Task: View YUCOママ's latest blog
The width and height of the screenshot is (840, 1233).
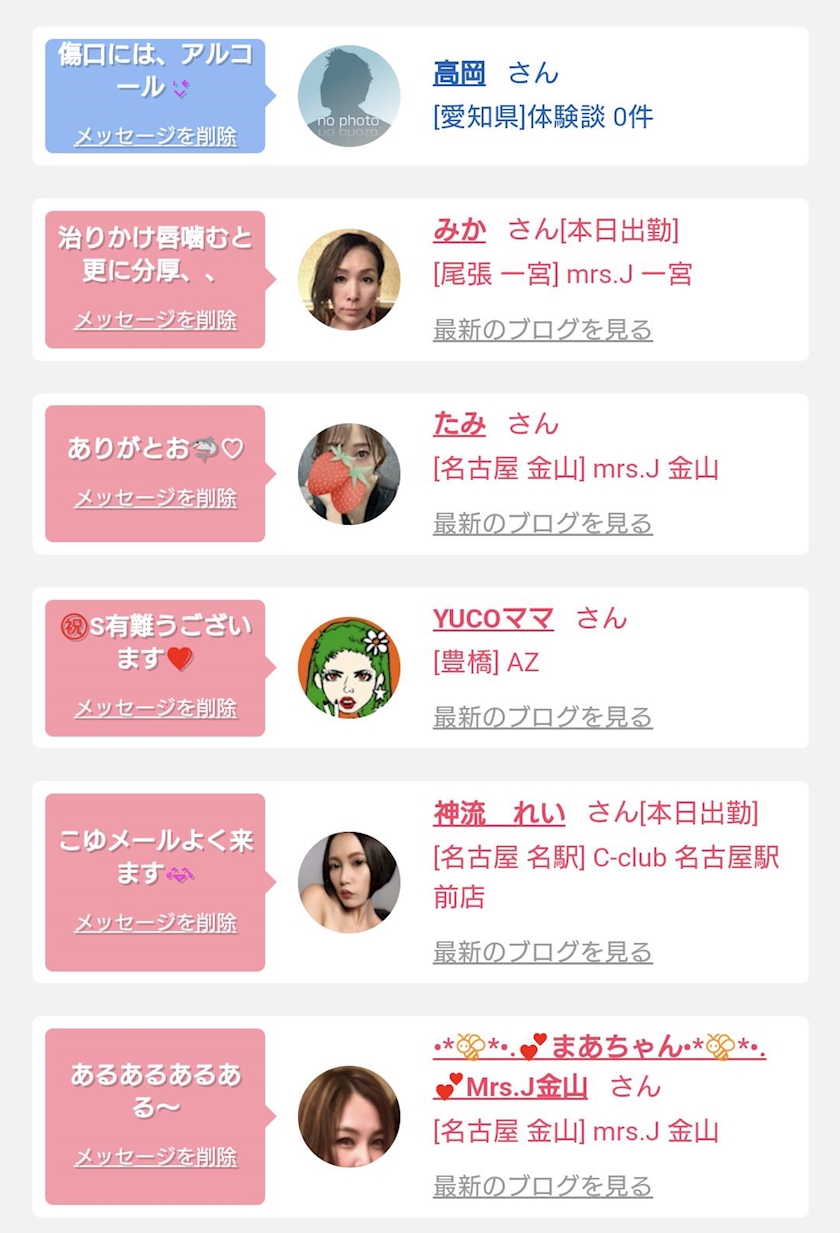Action: coord(542,717)
